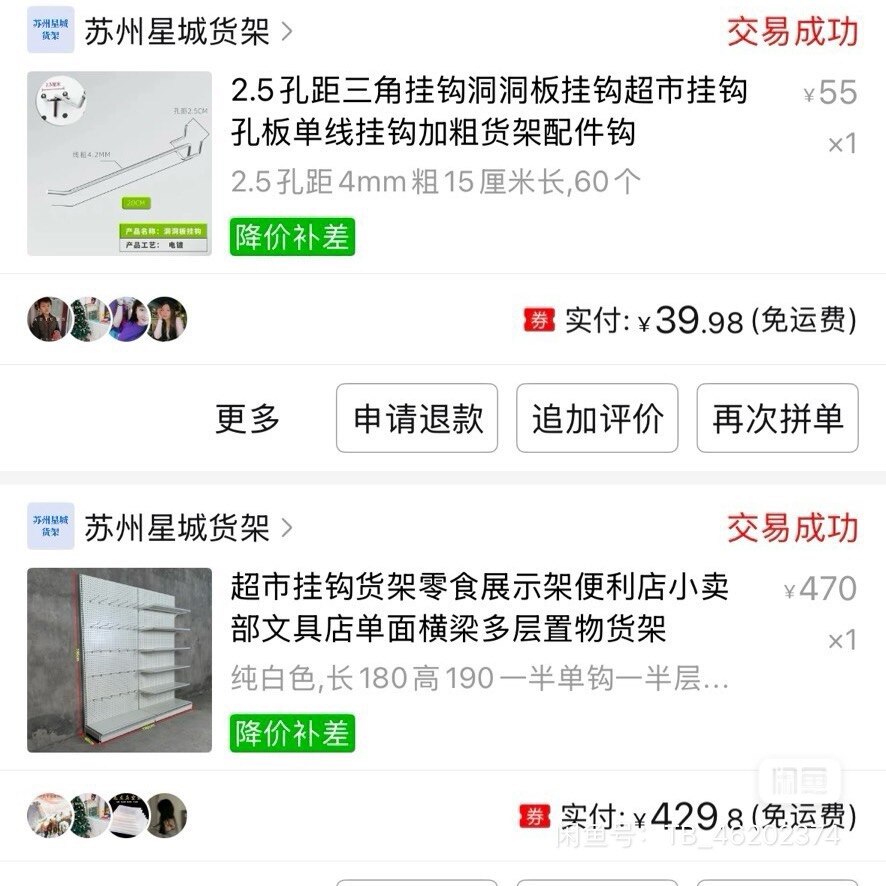Open the 超市挂钩货架 order item
886x886 pixels.
coord(478,608)
